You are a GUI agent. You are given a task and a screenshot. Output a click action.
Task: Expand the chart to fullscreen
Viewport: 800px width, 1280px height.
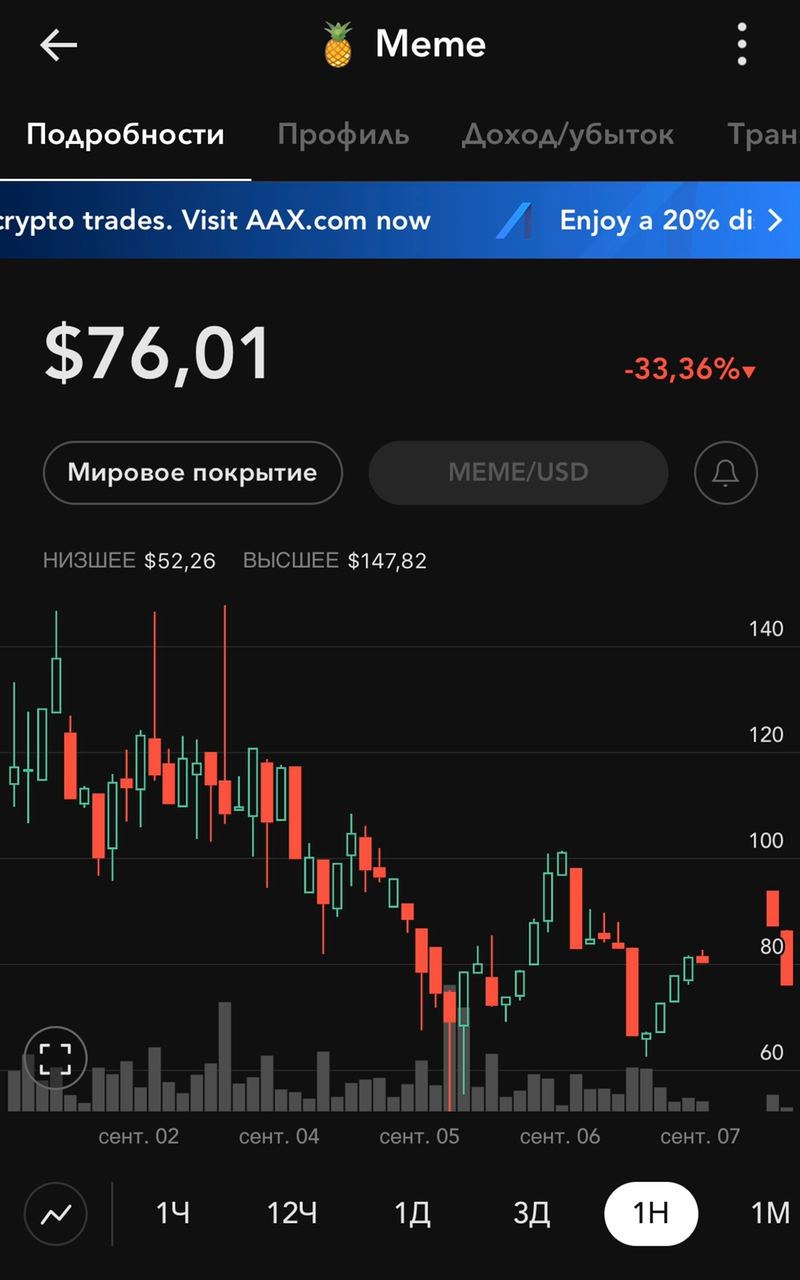tap(55, 1058)
